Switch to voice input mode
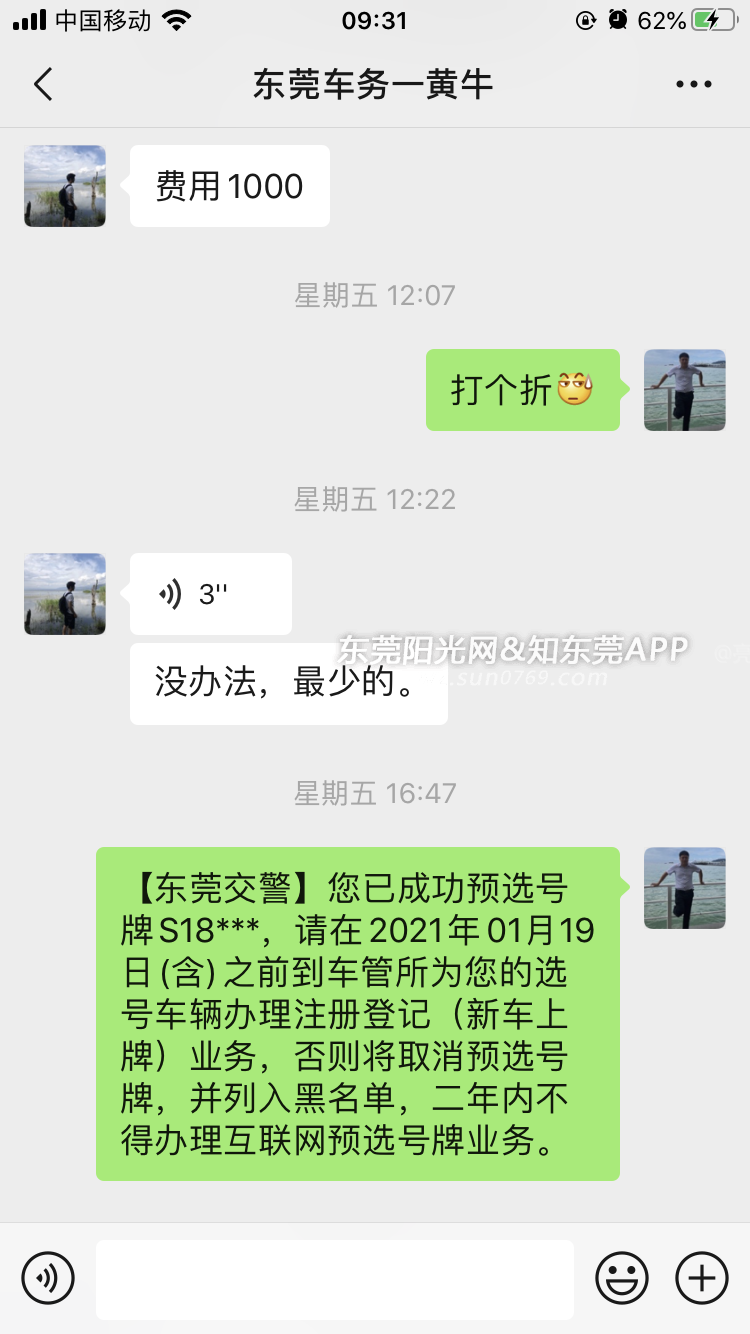 click(48, 1278)
